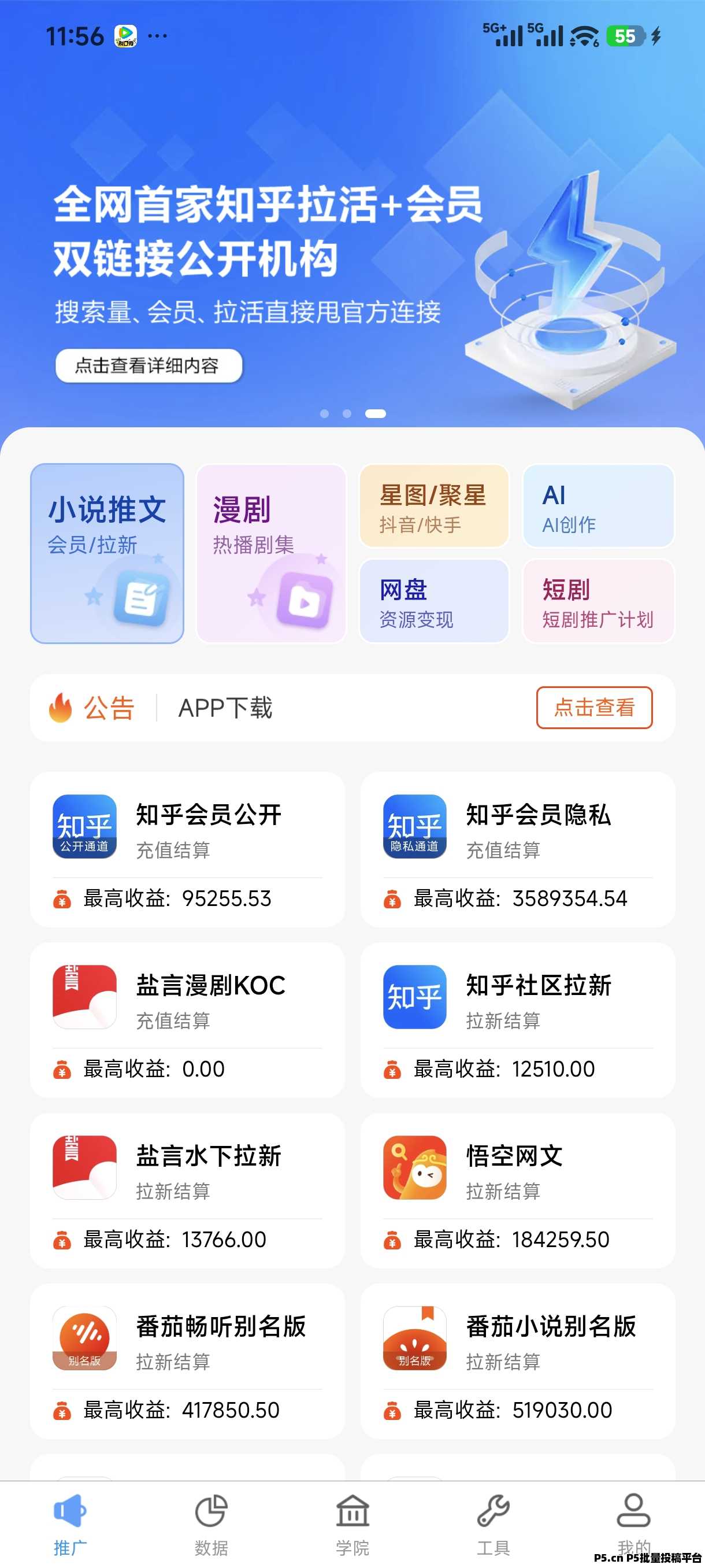Open the 数据 pie chart icon
Viewport: 705px width, 1568px height.
[x=211, y=1511]
